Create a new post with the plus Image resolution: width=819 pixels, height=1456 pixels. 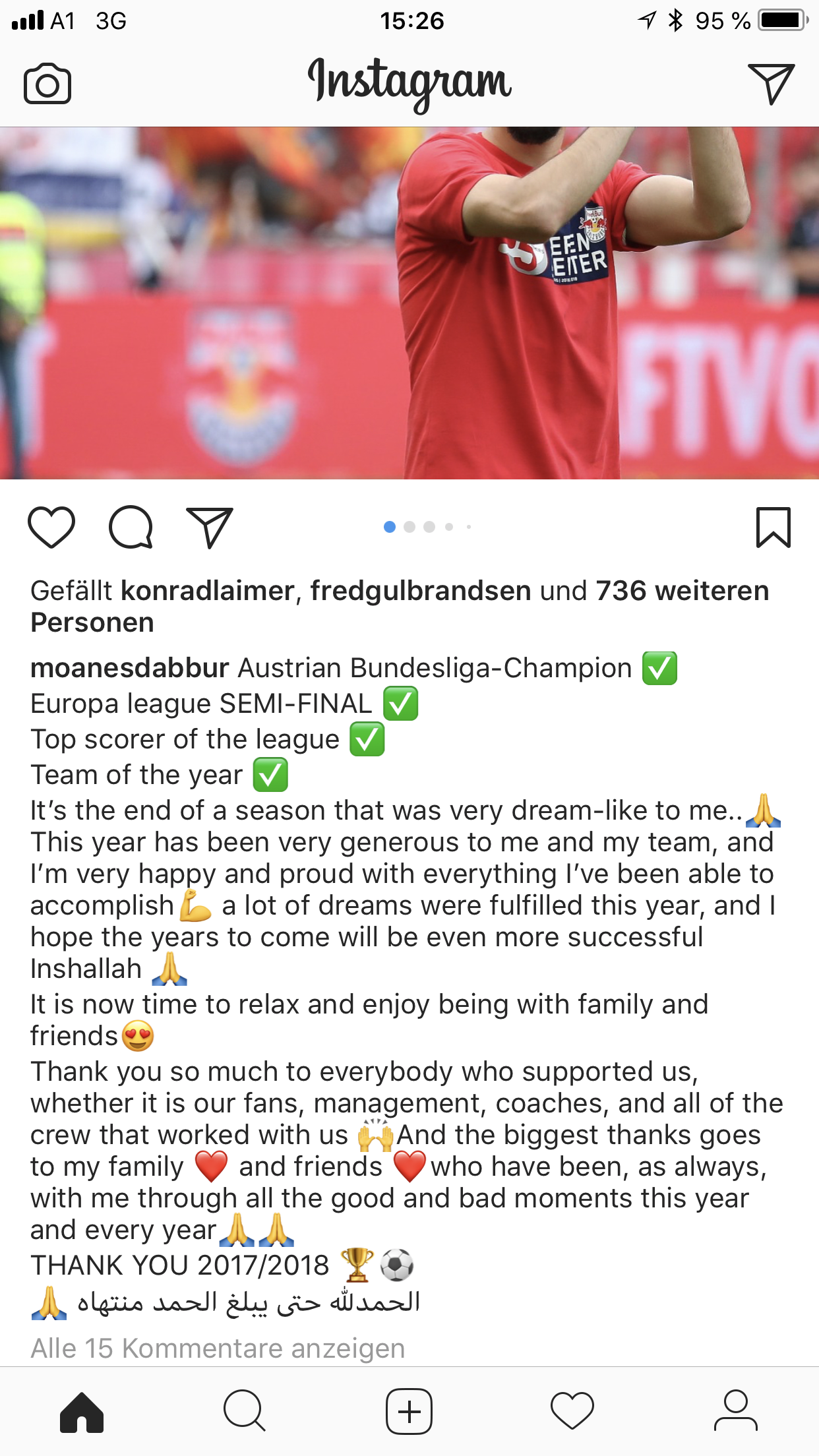[409, 1412]
